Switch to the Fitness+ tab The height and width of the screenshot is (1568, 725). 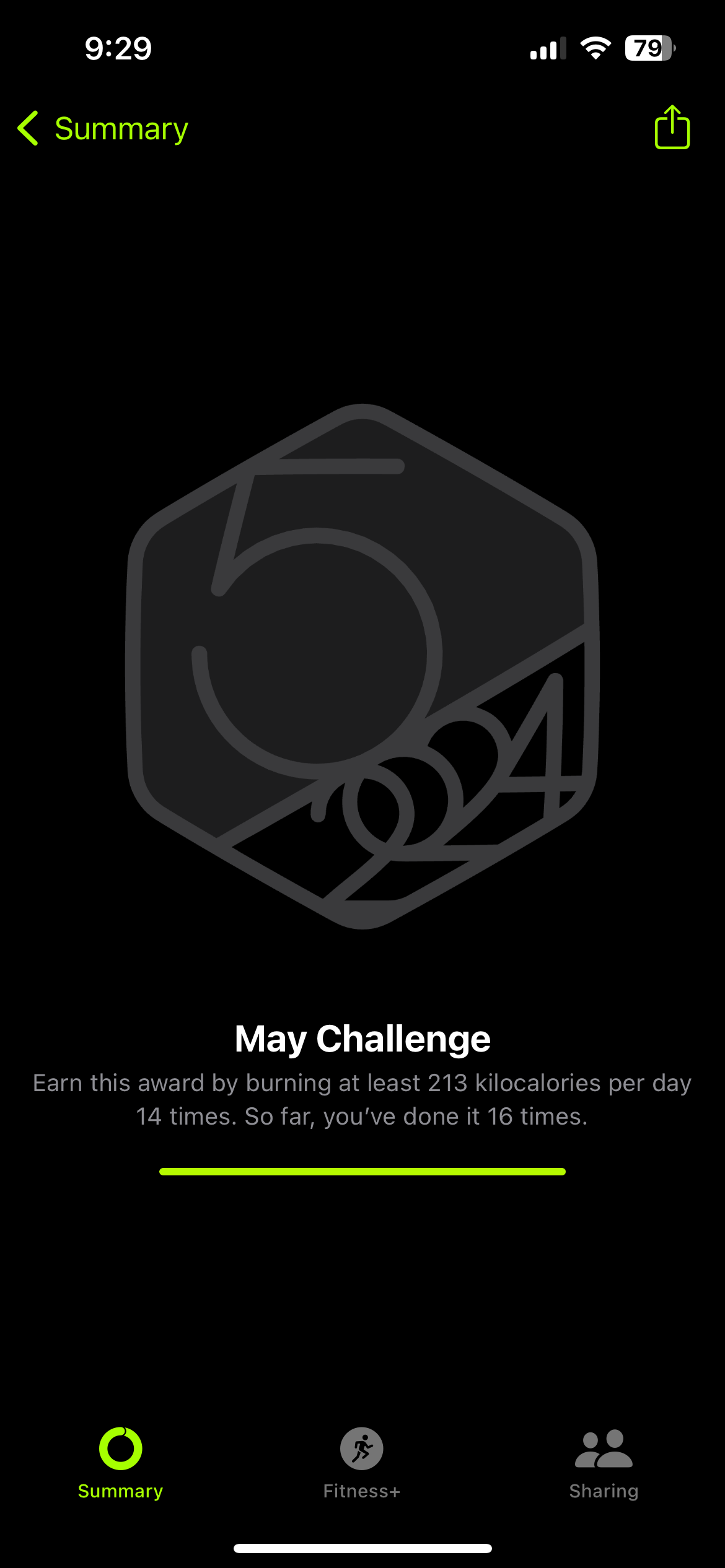click(362, 1463)
